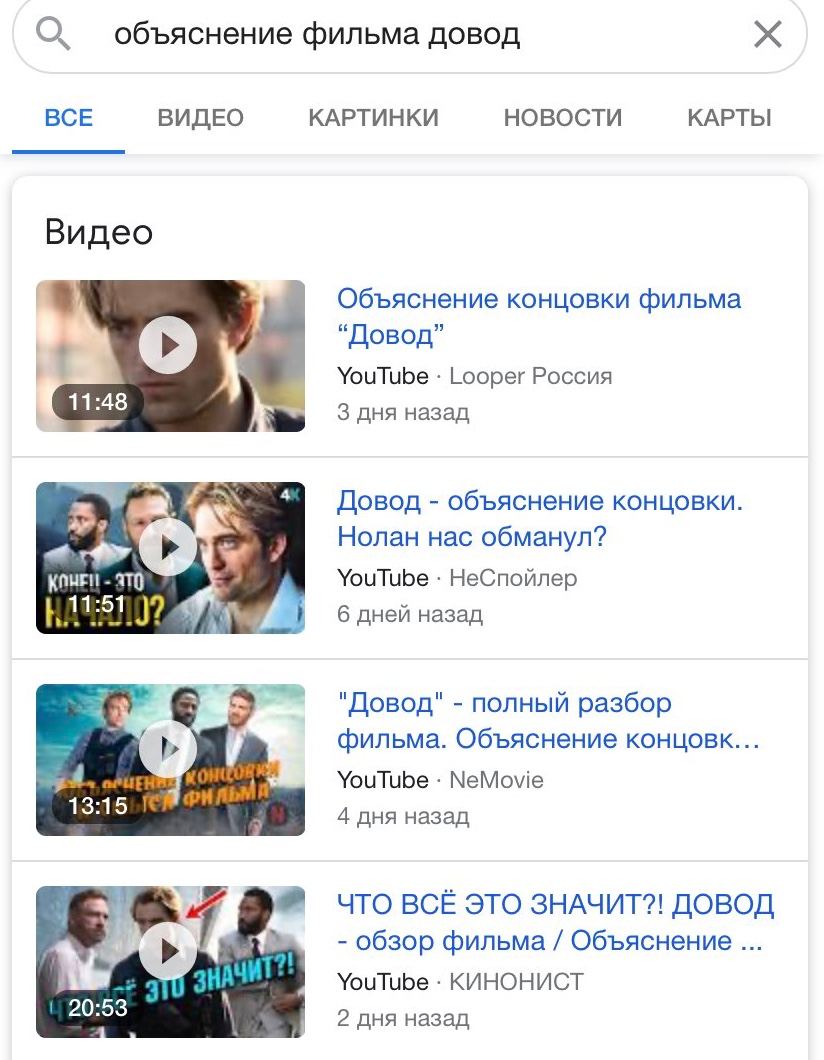The image size is (824, 1060).
Task: Open the NeMovie полный разбор video link
Action: pyautogui.click(x=548, y=721)
